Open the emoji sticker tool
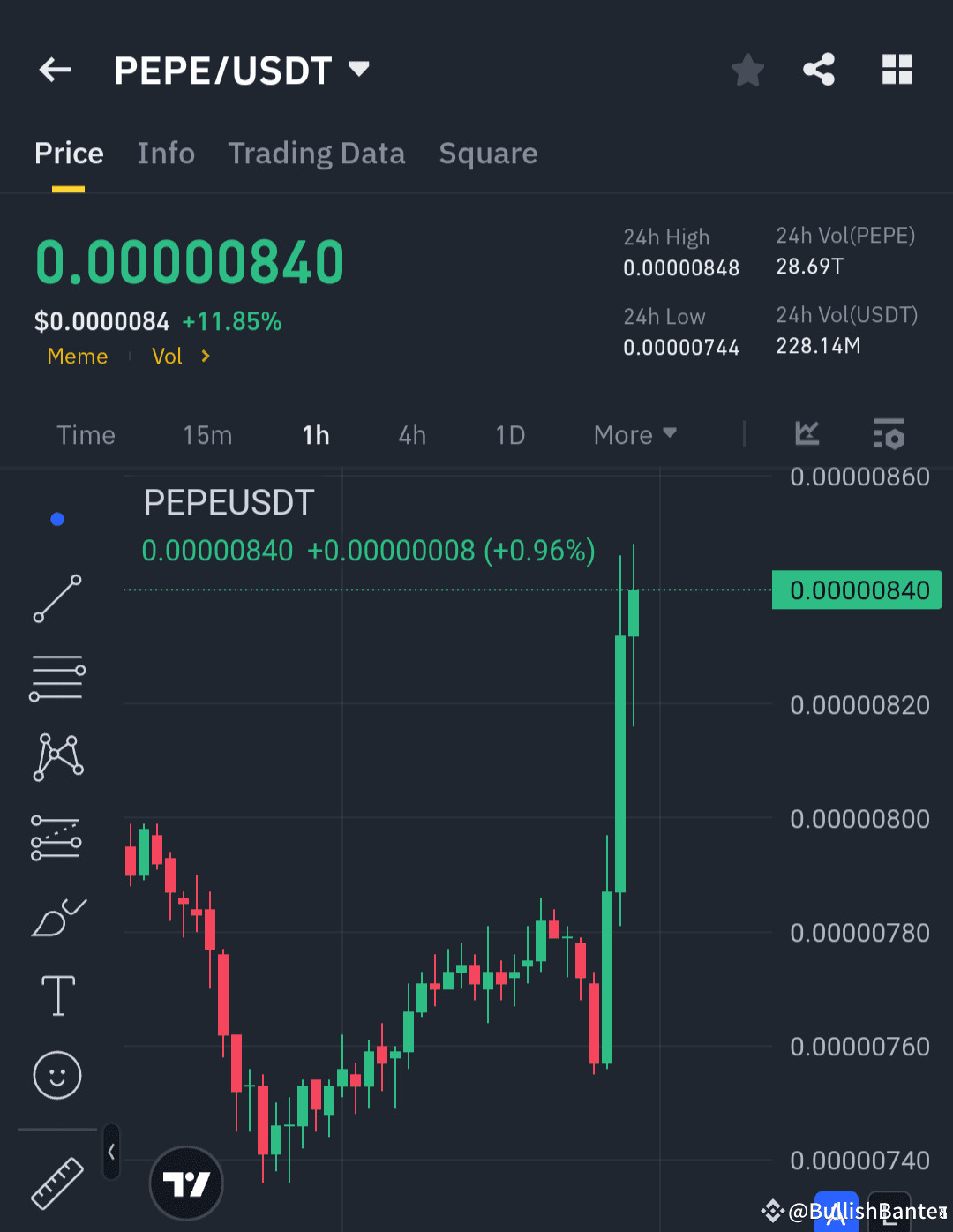This screenshot has width=953, height=1232. 56,1075
